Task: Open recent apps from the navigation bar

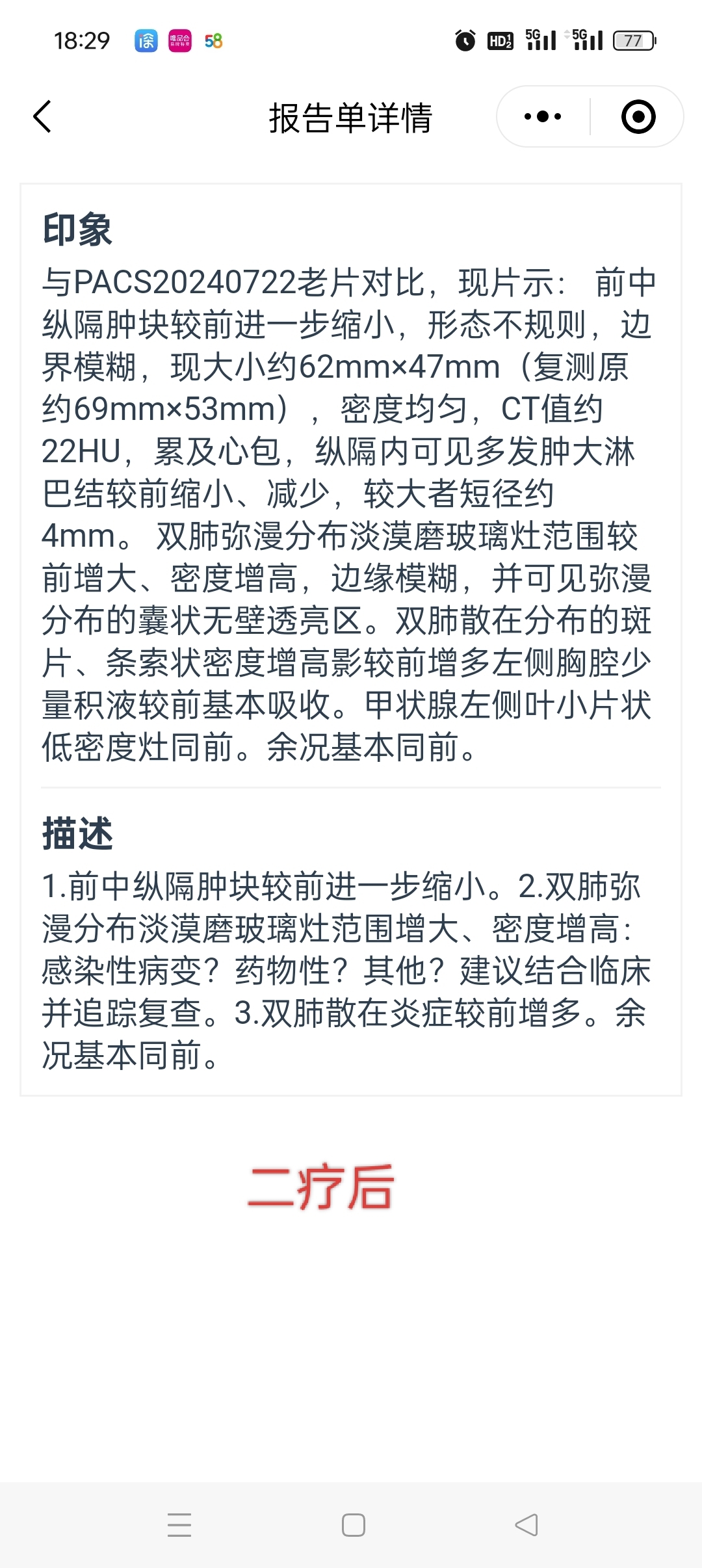Action: point(179,1525)
